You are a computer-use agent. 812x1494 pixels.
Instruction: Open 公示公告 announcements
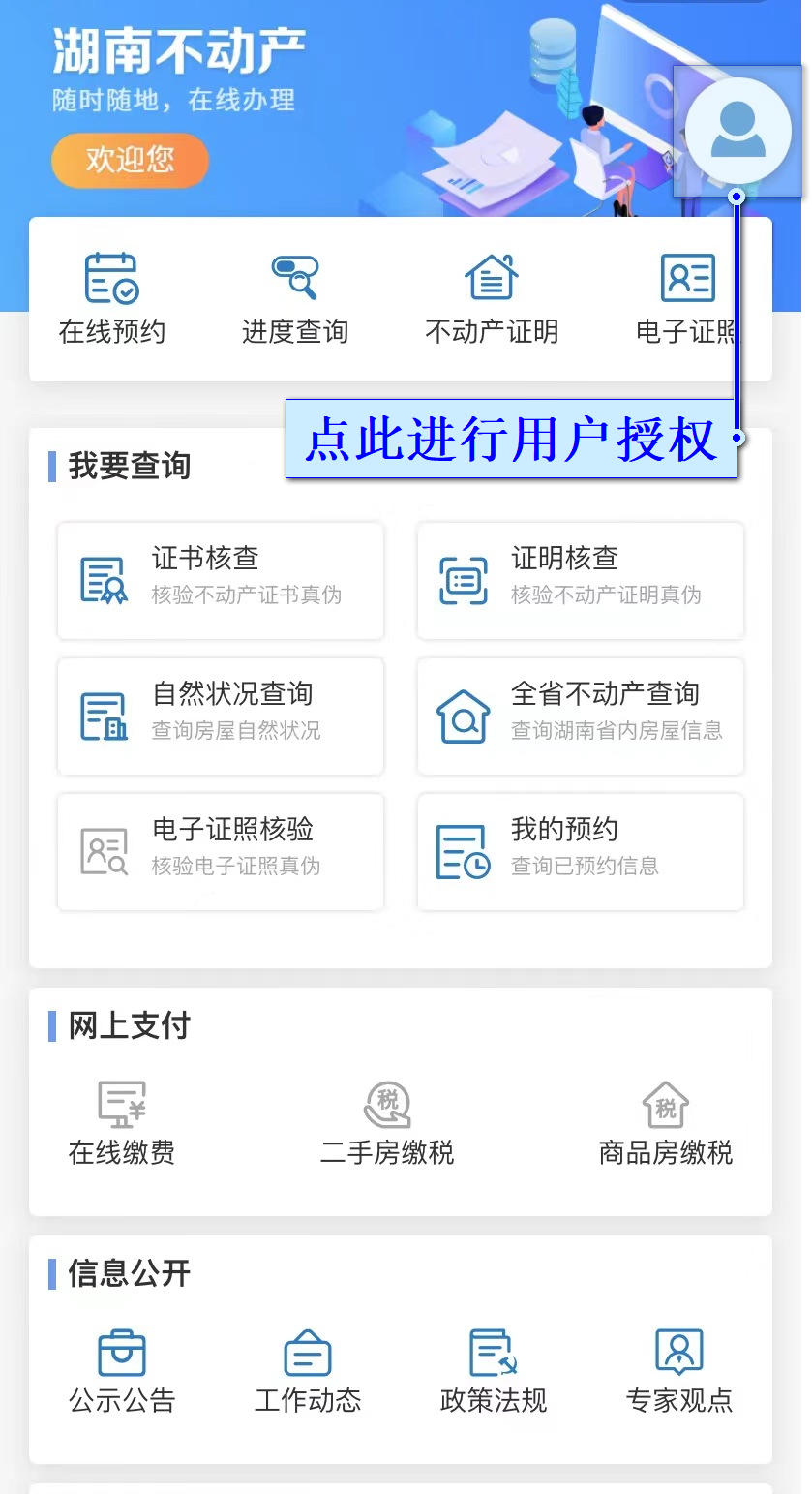(122, 1371)
